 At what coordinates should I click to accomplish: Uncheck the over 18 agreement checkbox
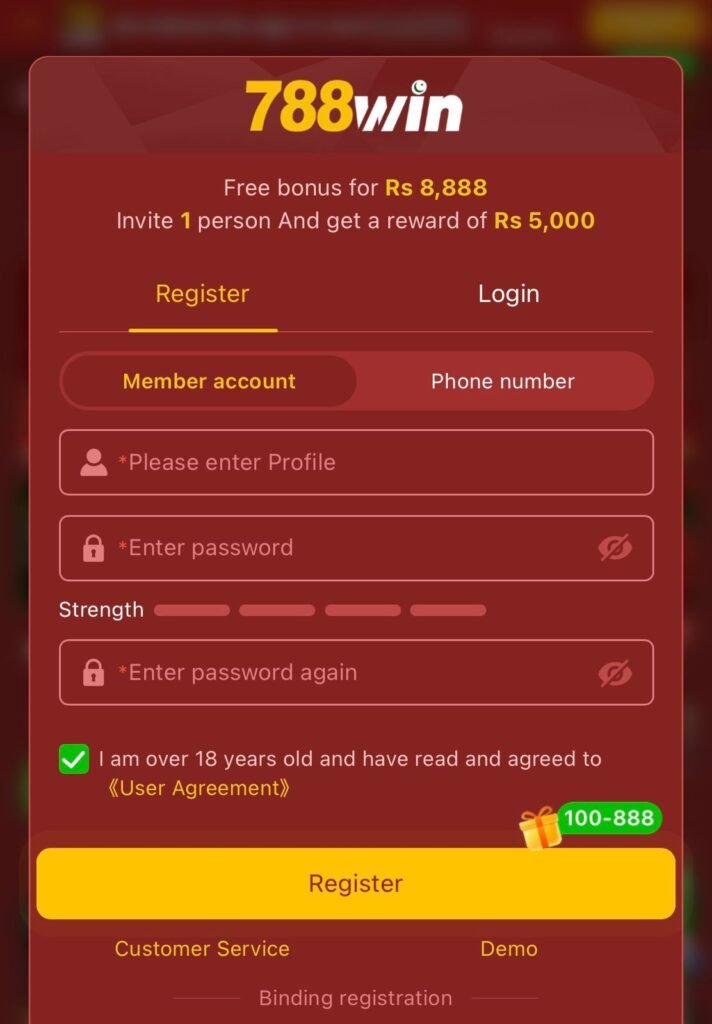point(74,759)
